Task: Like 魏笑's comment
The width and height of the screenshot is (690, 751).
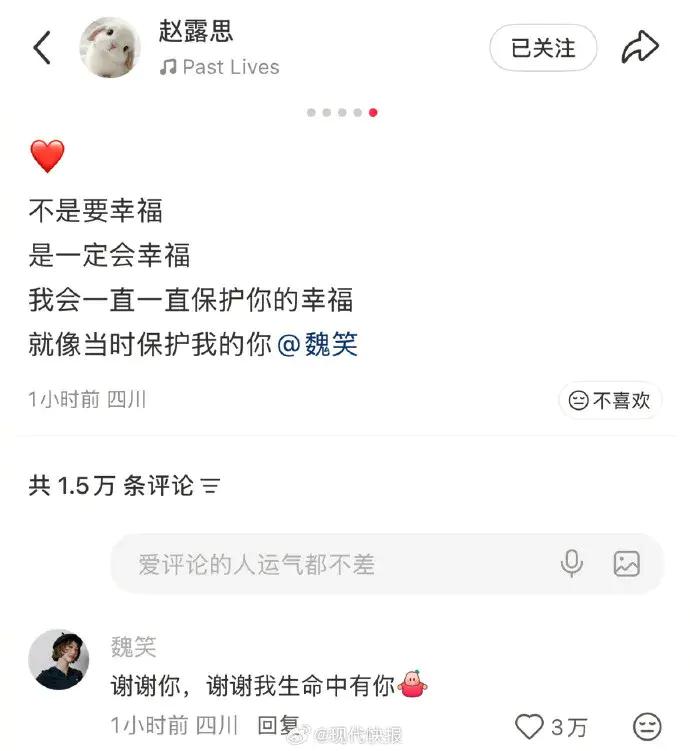Action: tap(528, 726)
